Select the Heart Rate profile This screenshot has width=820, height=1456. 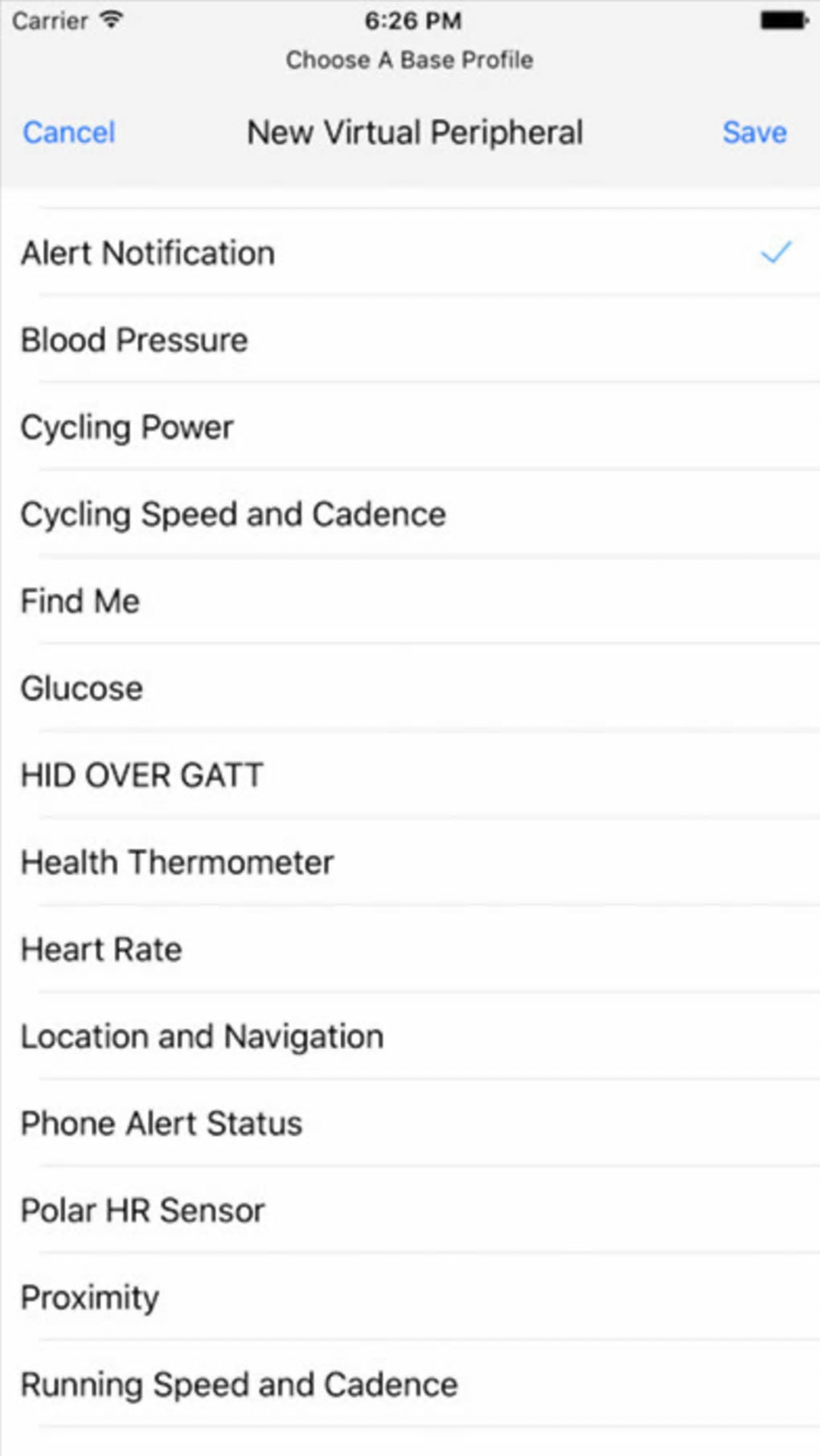(x=101, y=949)
